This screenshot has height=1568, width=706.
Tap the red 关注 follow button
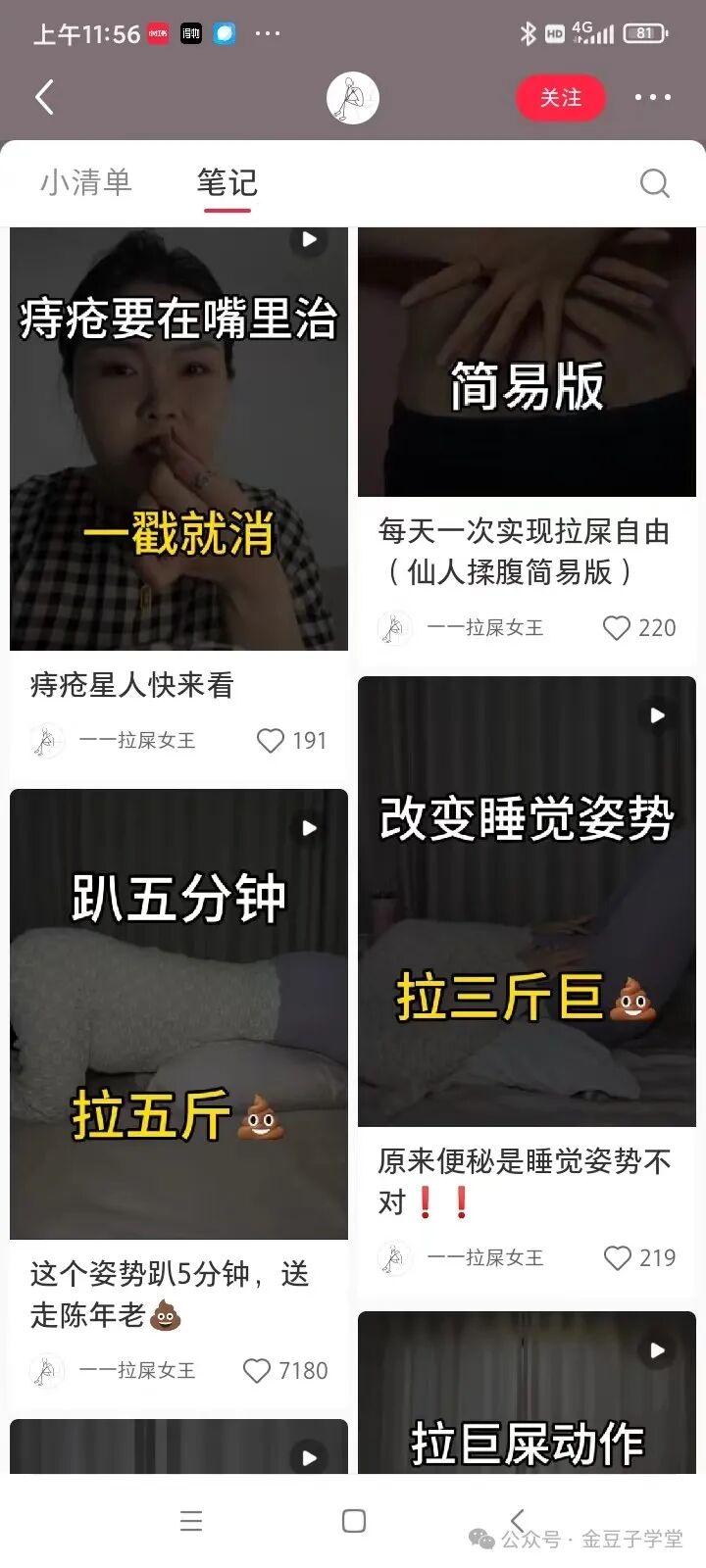click(560, 97)
